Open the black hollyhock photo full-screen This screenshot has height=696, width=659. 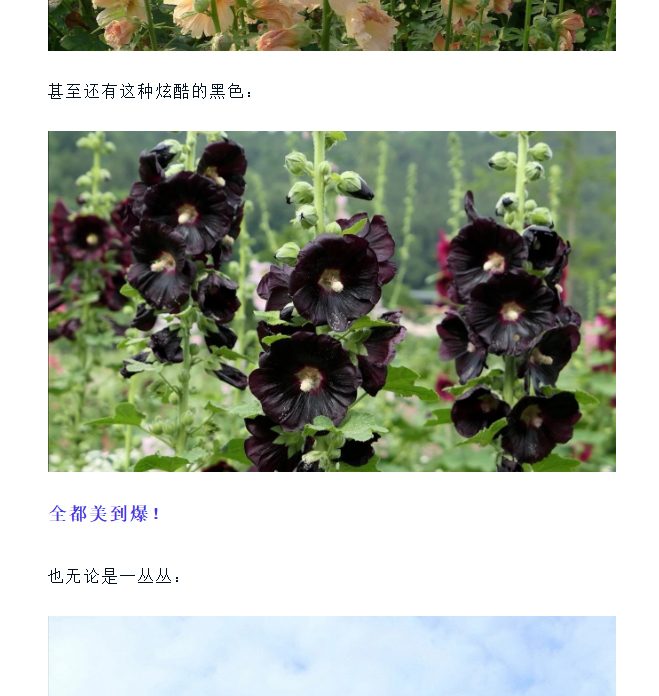[x=331, y=301]
